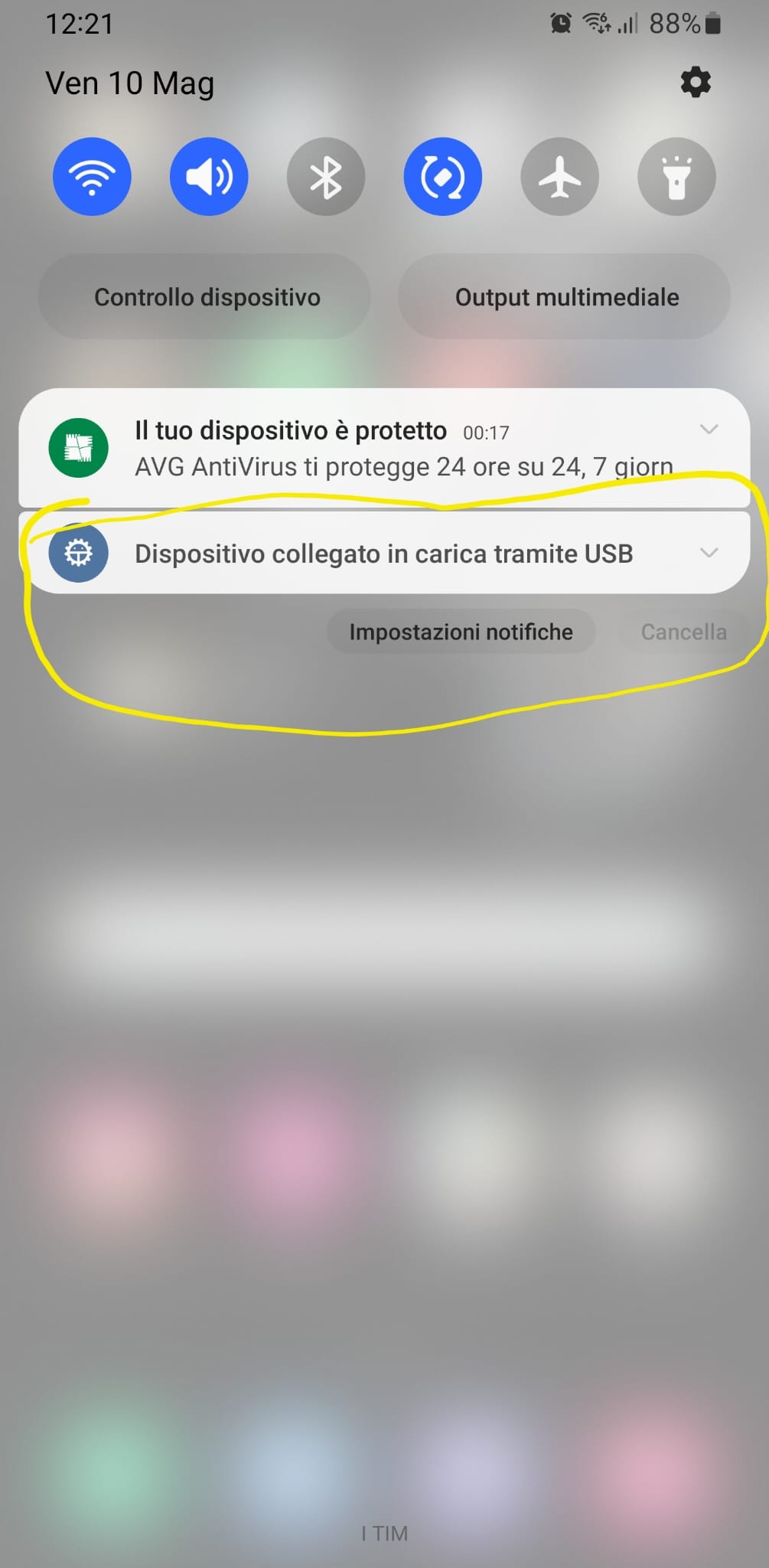Turn off the Wi-Fi quick toggle
The height and width of the screenshot is (1568, 769).
(92, 177)
